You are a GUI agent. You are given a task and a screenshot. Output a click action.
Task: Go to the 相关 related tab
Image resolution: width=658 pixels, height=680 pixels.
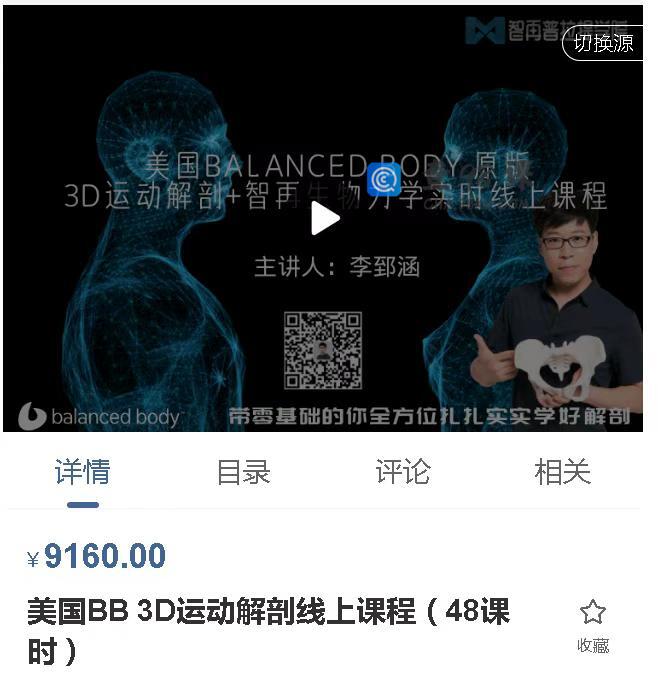click(563, 472)
